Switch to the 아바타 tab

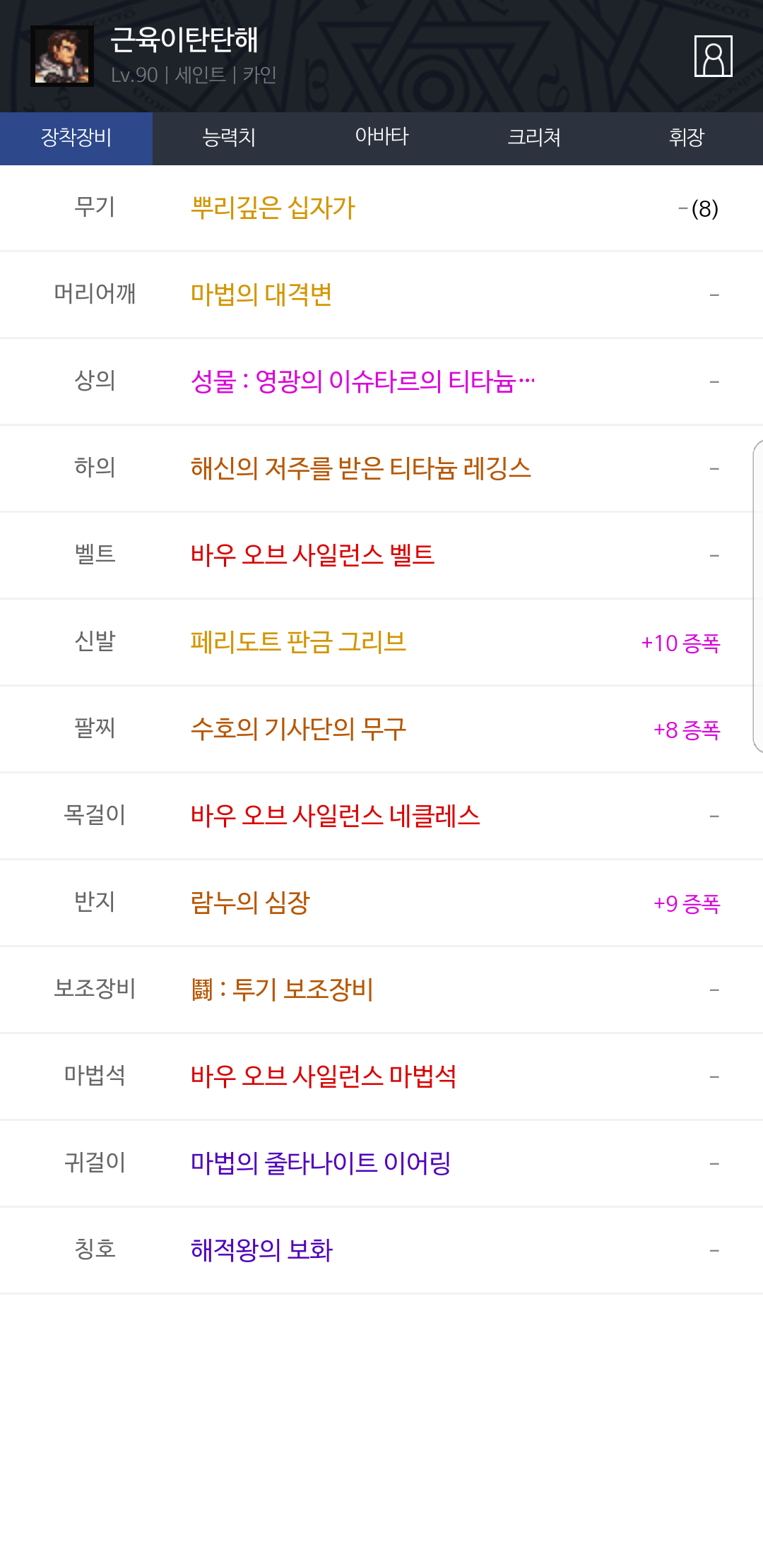[381, 138]
